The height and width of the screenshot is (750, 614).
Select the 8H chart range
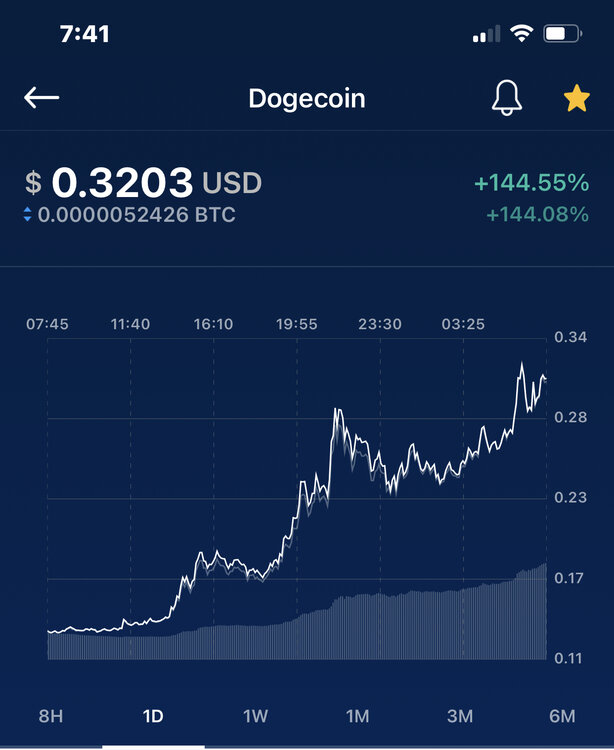pyautogui.click(x=50, y=716)
